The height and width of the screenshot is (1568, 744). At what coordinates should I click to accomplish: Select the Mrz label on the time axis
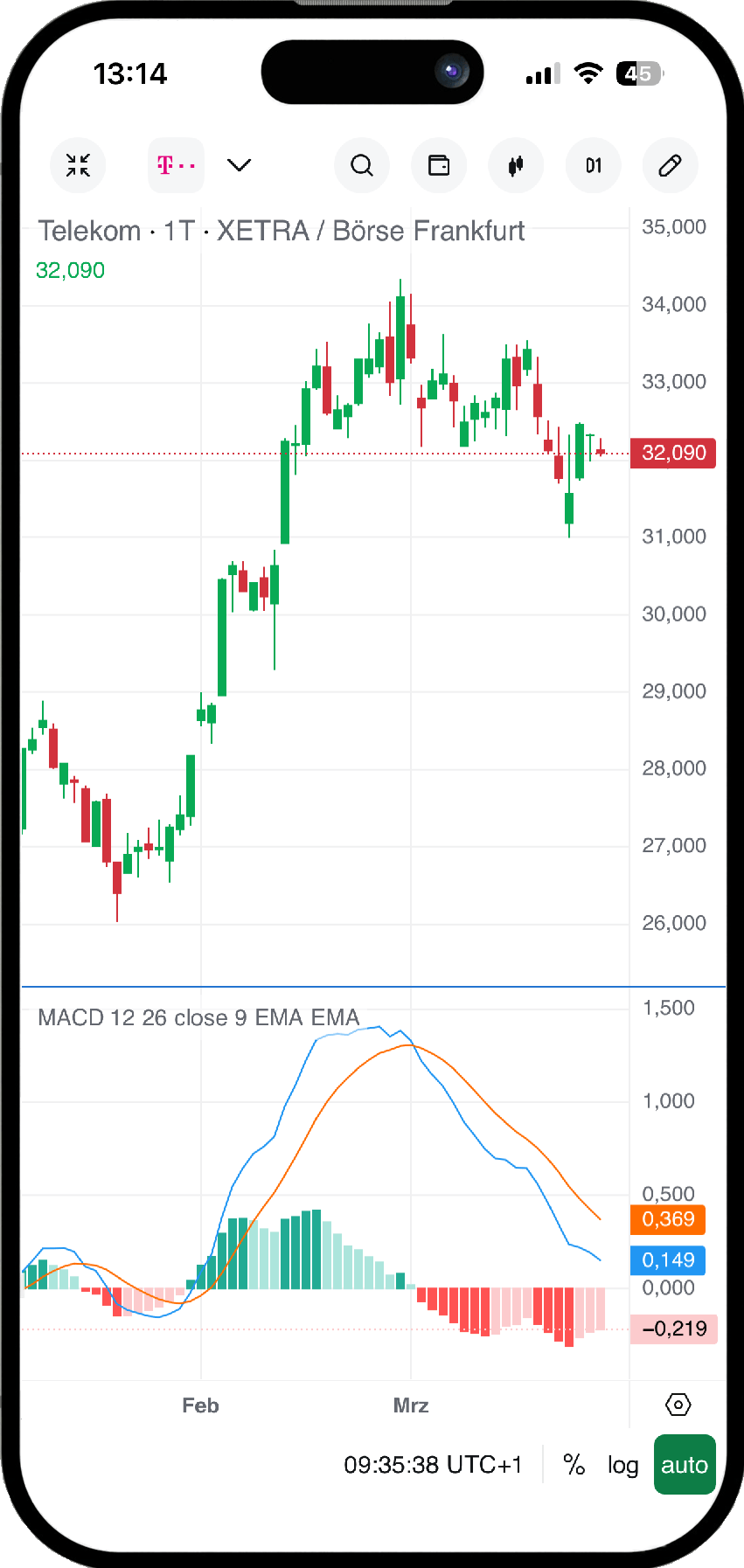(411, 1405)
